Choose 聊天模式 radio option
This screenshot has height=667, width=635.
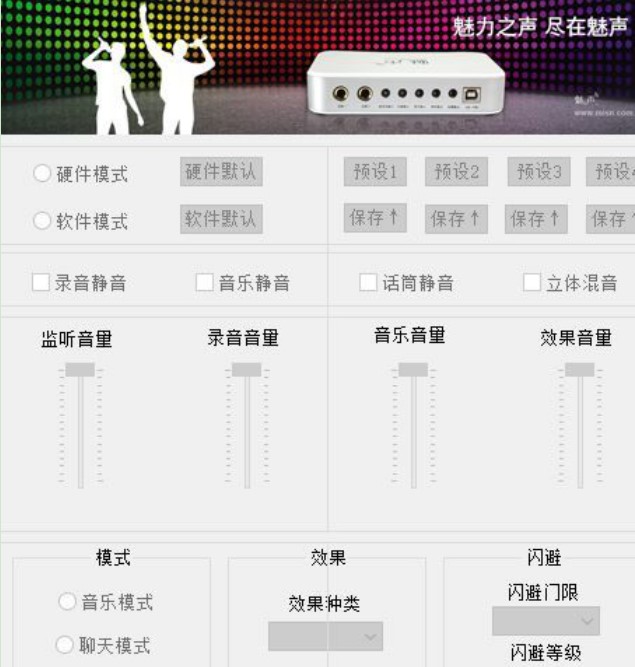(65, 645)
